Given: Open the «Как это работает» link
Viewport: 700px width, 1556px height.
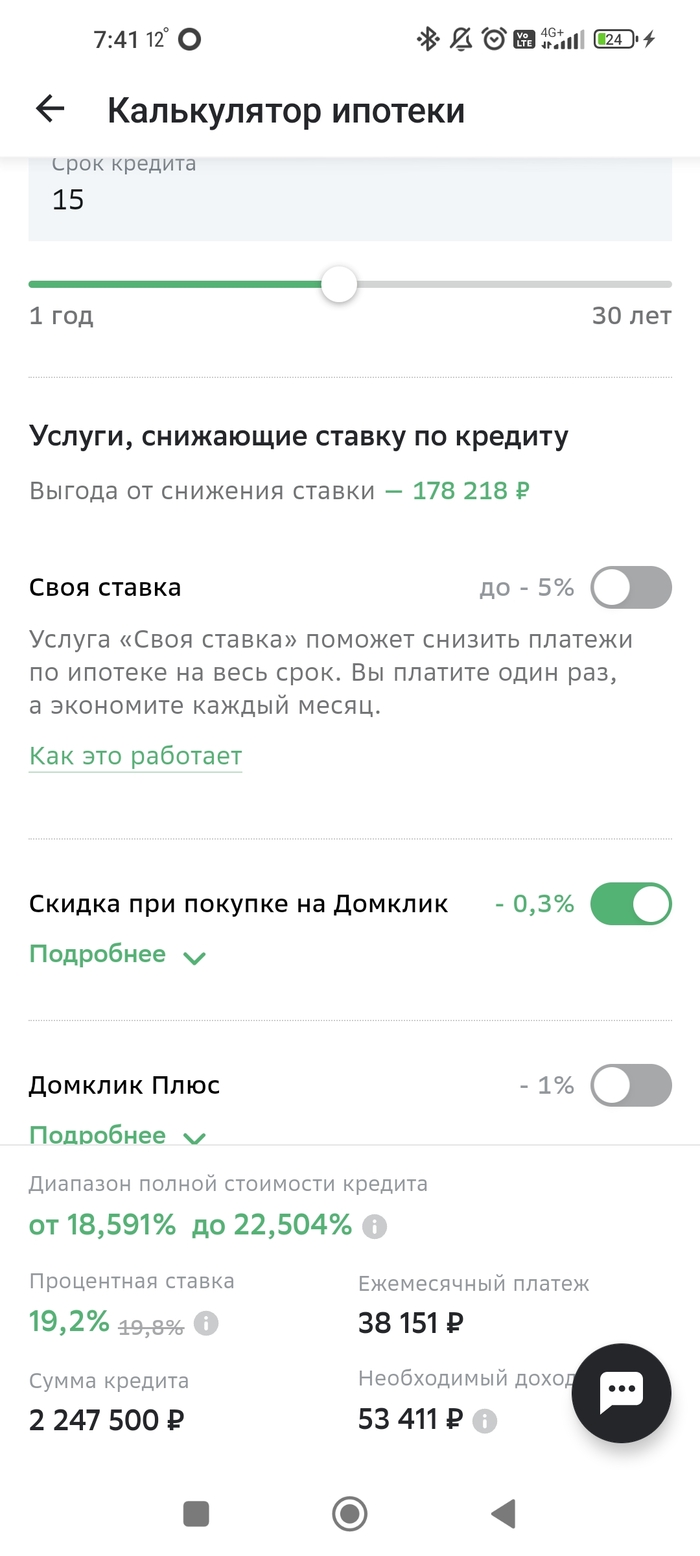Looking at the screenshot, I should (x=135, y=756).
